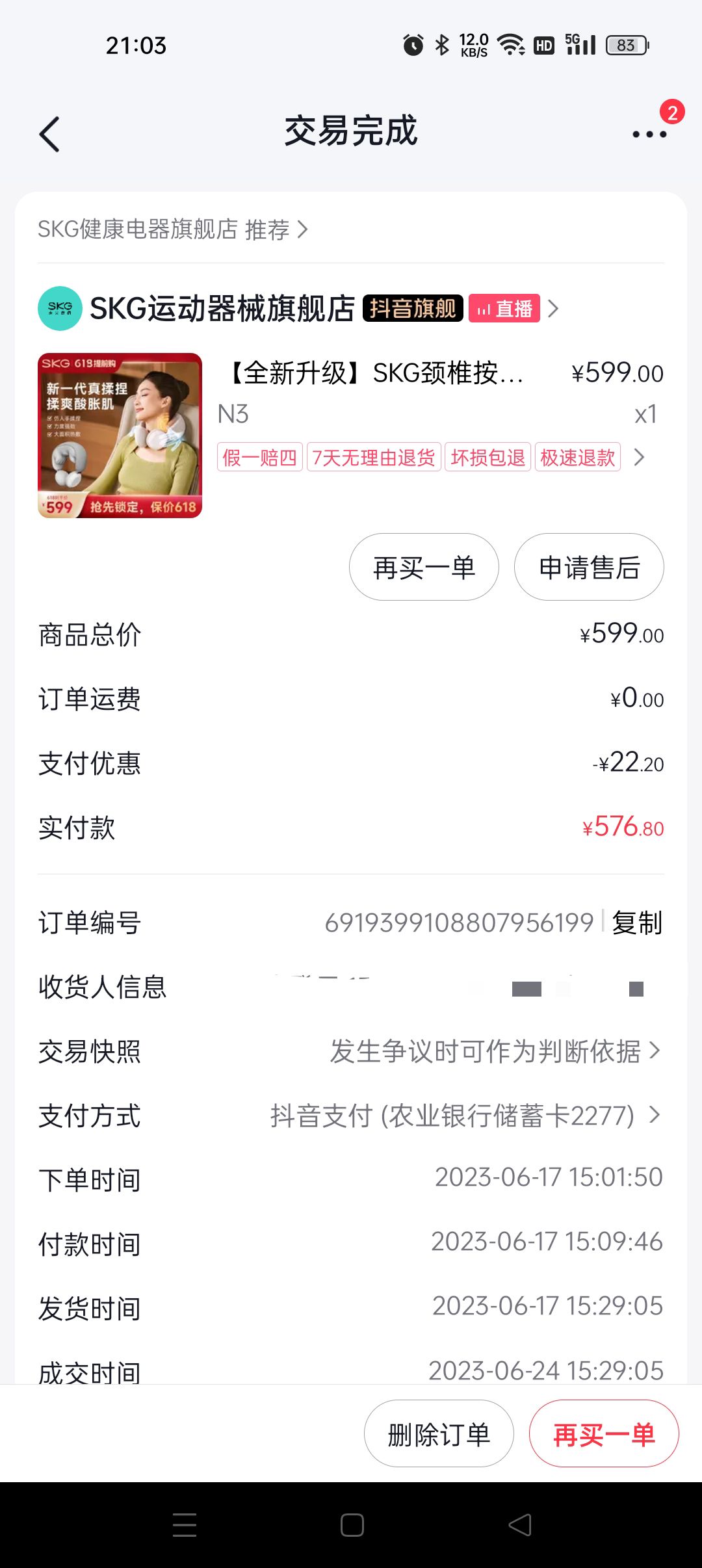
Task: Open SKG健康电器旗舰店 推荐 link
Action: click(172, 229)
